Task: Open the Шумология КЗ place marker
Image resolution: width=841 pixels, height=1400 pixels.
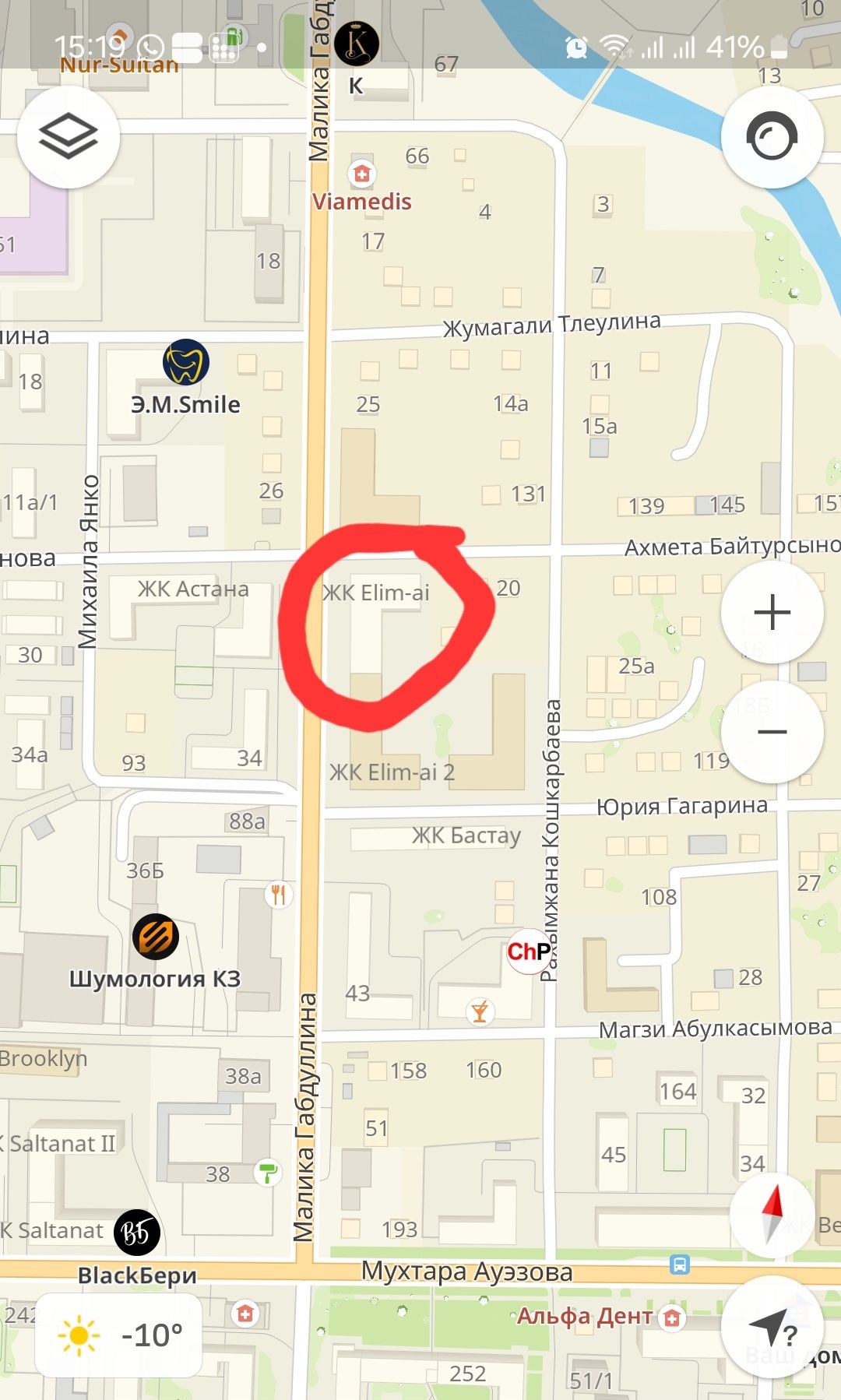Action: point(156,937)
